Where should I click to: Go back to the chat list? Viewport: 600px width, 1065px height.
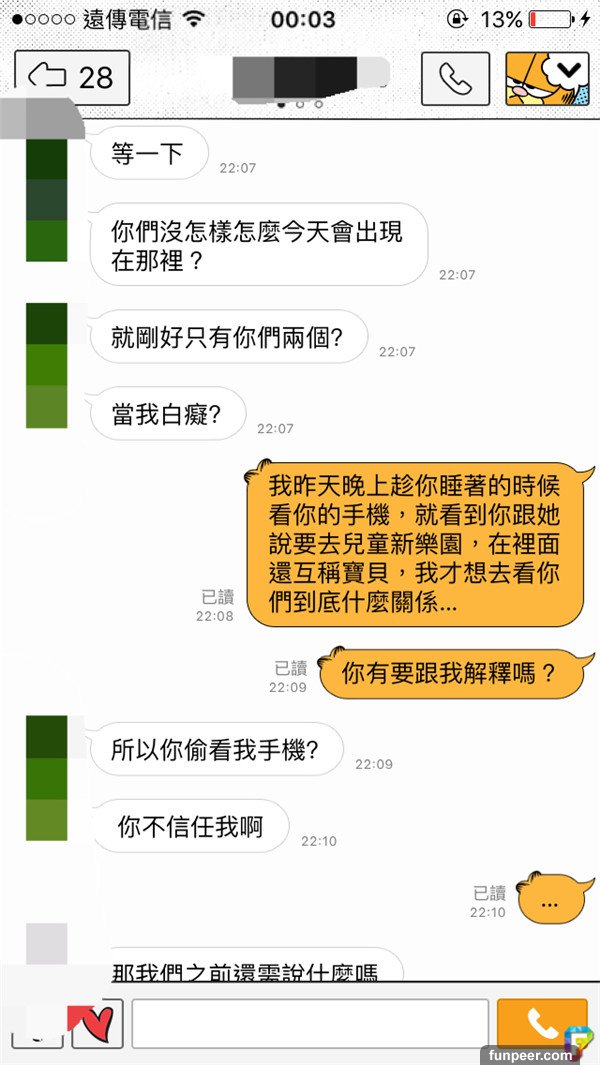click(72, 77)
